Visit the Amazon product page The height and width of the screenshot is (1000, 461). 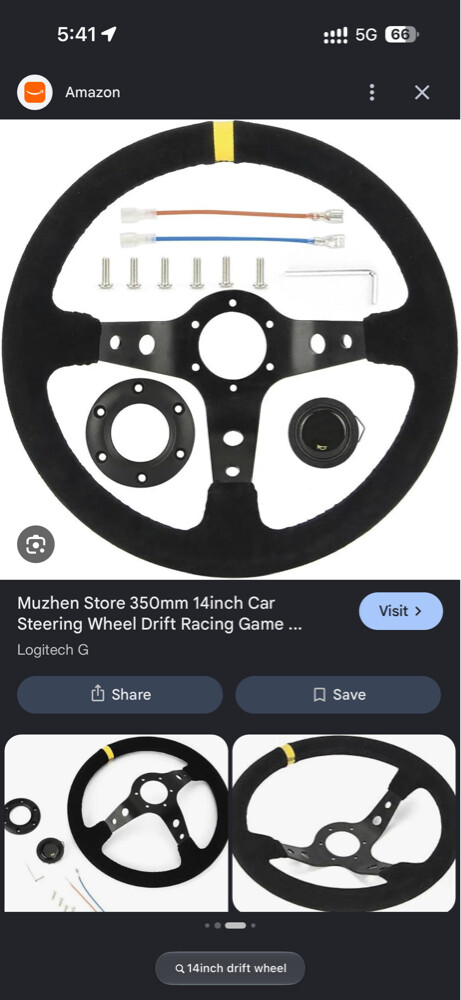pos(400,611)
